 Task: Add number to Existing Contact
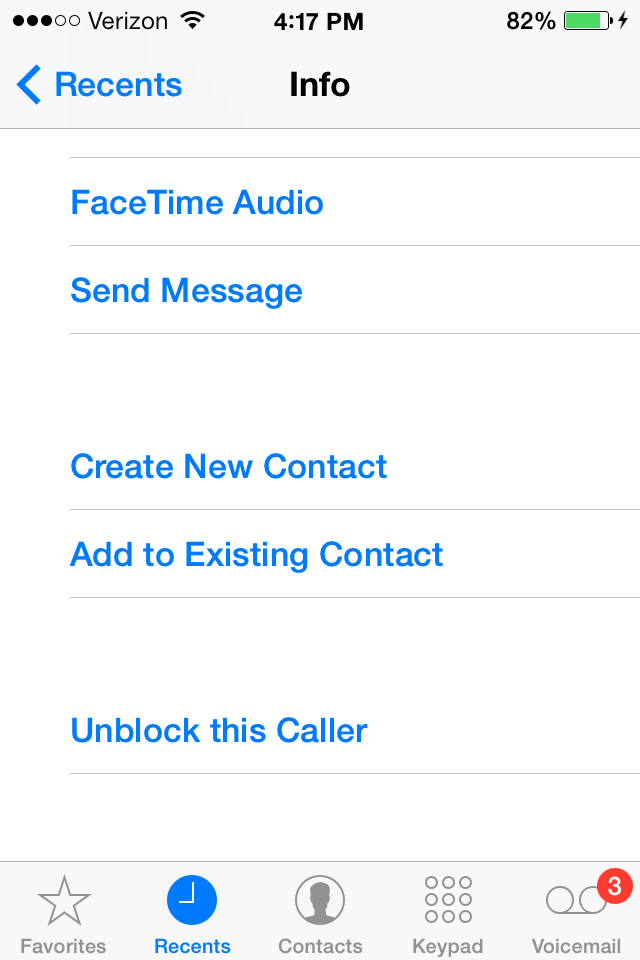257,555
